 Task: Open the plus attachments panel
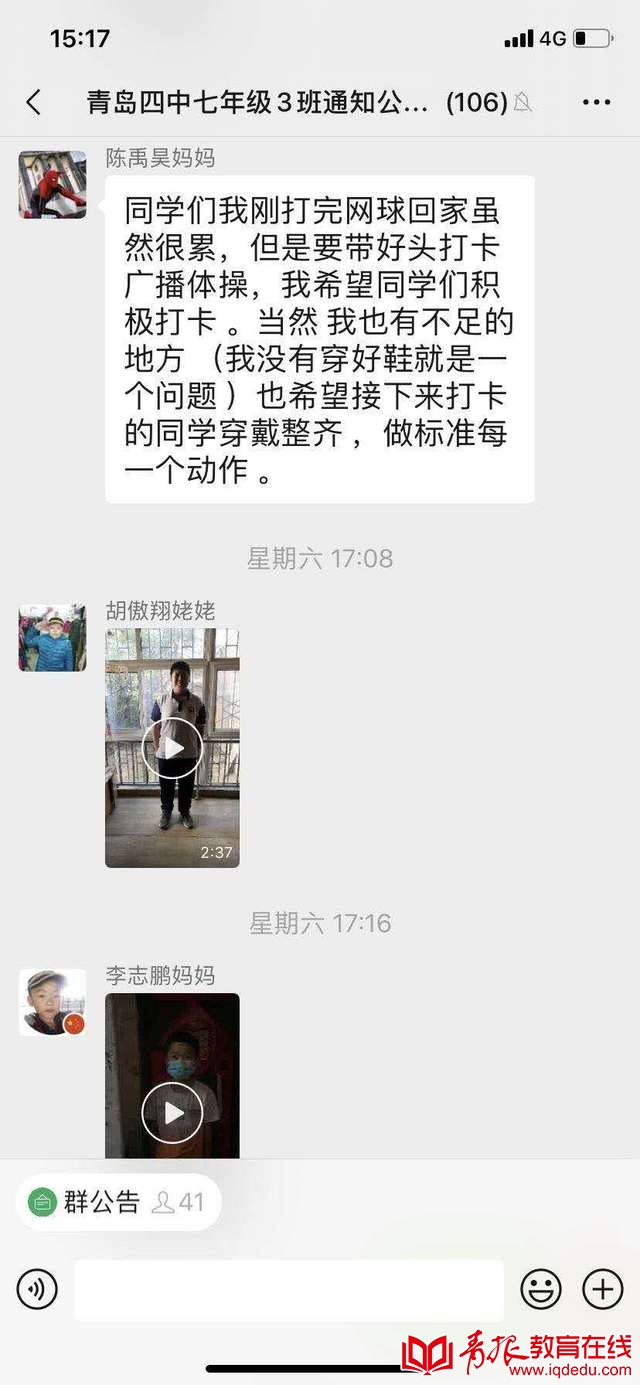pos(602,1290)
